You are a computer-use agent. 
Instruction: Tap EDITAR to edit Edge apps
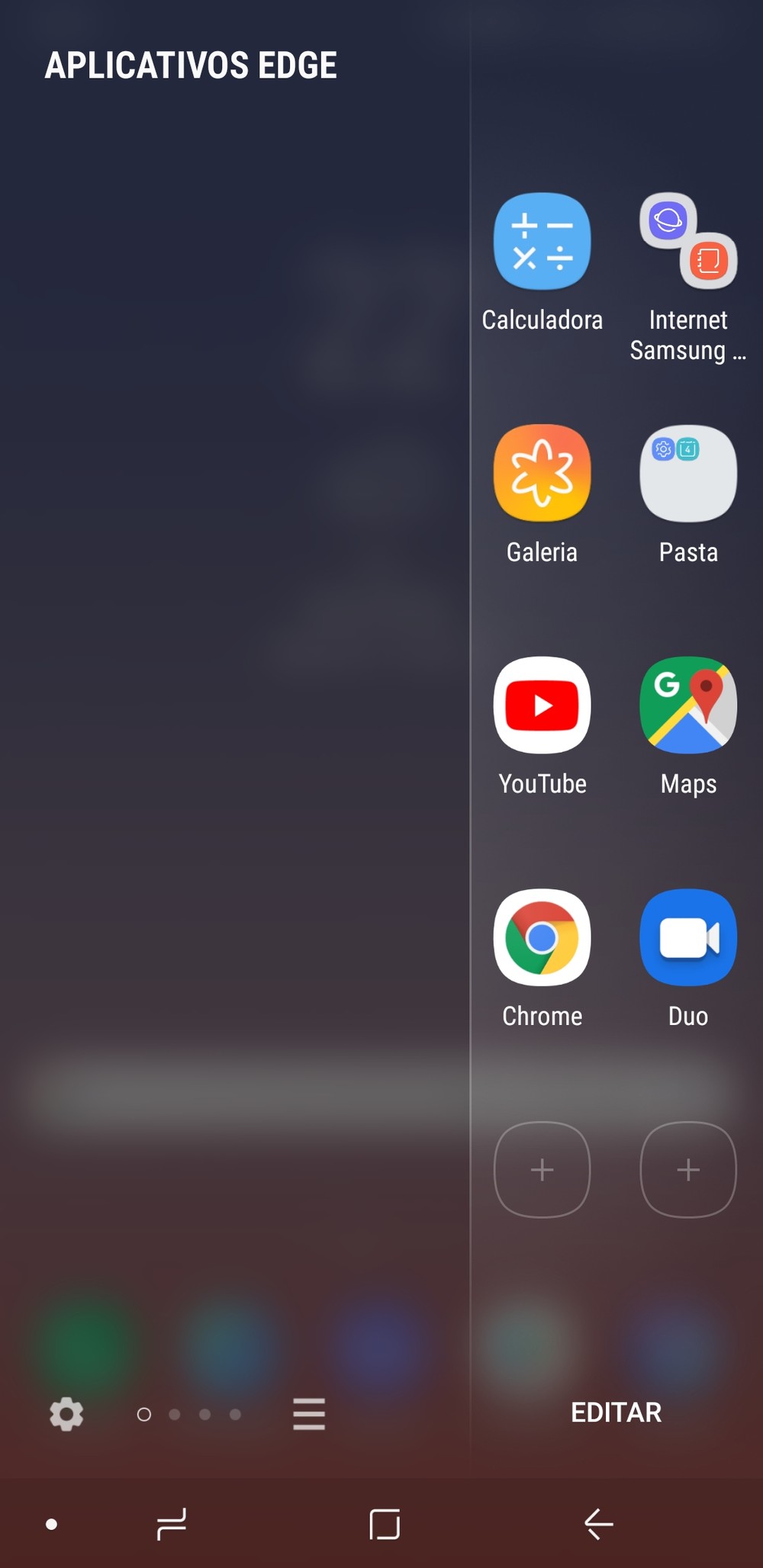click(617, 1412)
